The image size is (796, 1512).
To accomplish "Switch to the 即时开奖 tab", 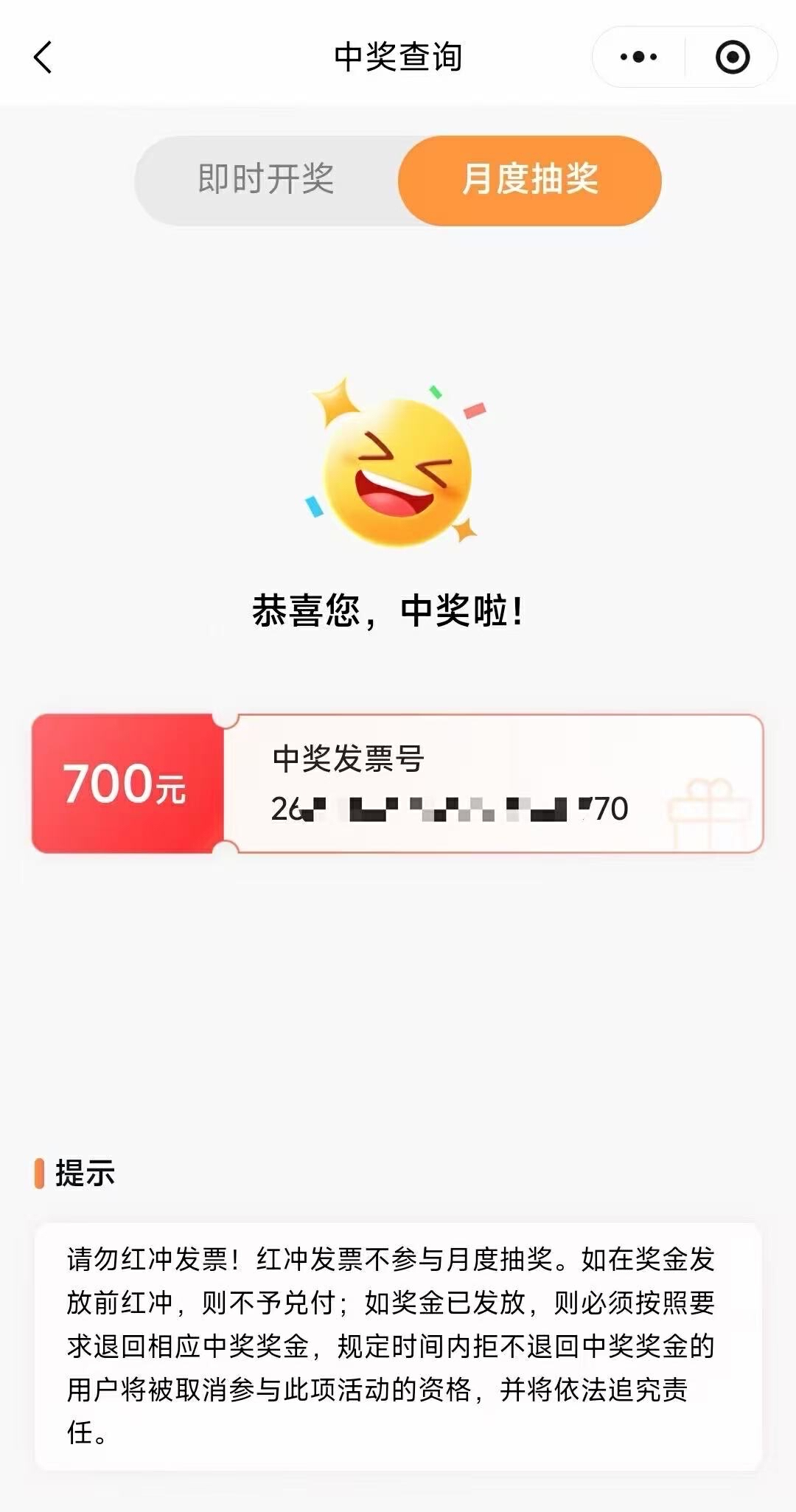I will (x=266, y=180).
